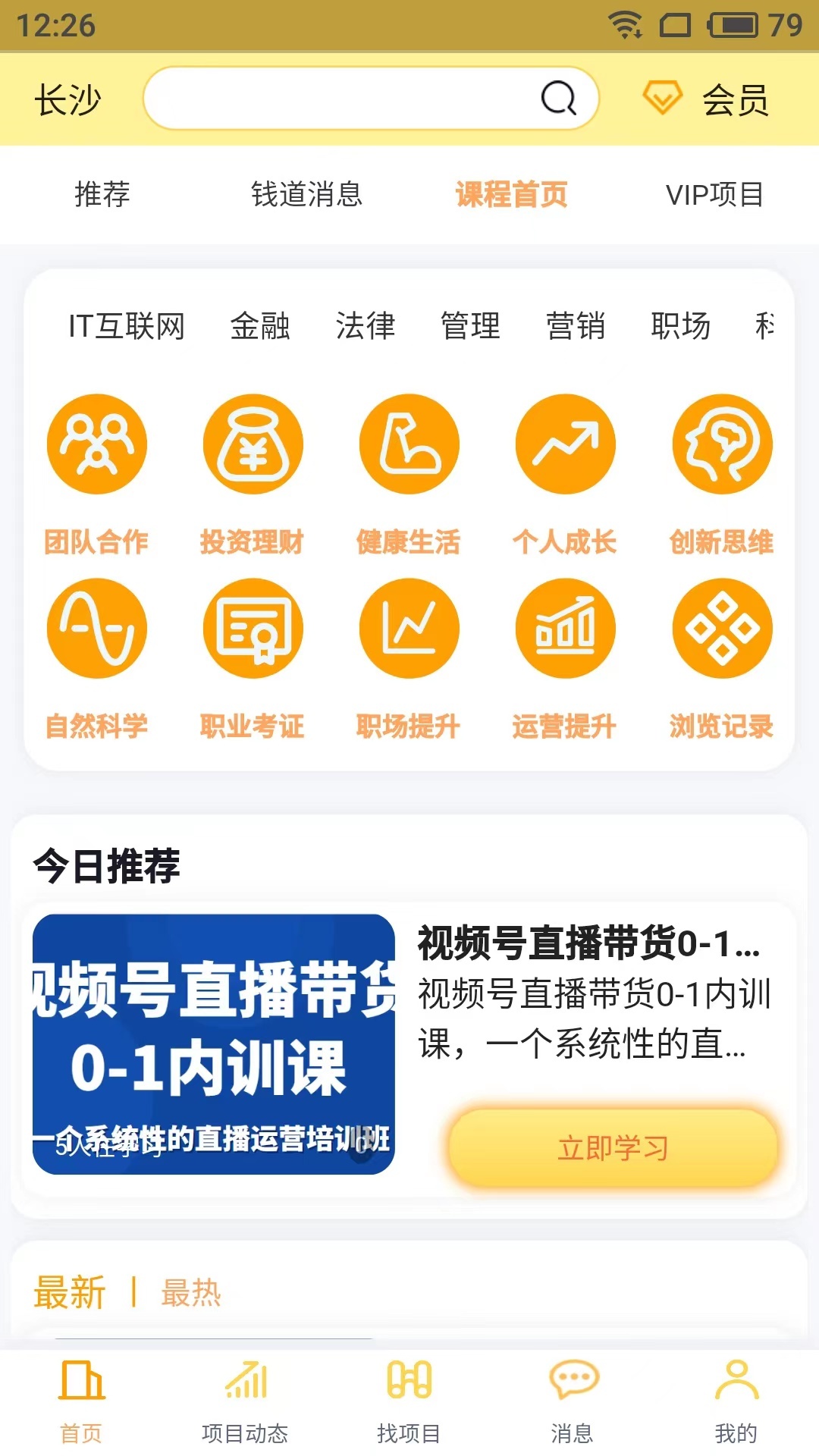Click the 会员 membership diamond icon
This screenshot has width=819, height=1456.
pos(664,99)
